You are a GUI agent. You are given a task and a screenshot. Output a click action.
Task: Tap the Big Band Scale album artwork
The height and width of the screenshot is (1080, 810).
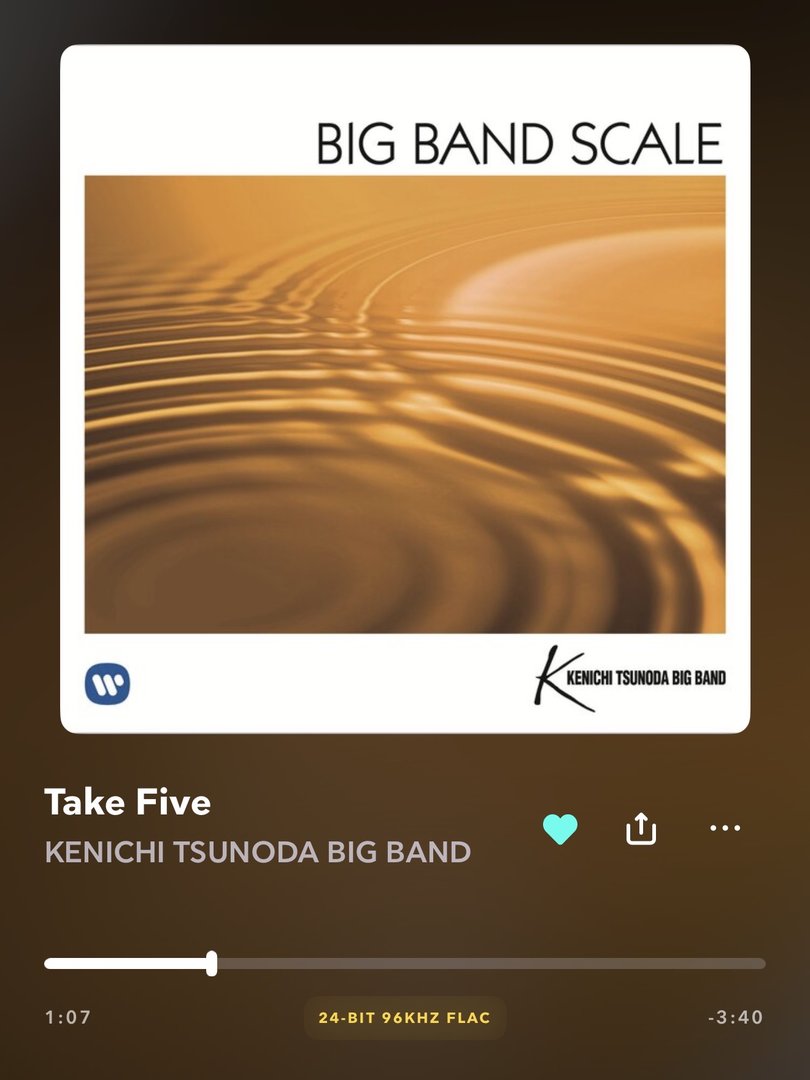405,389
